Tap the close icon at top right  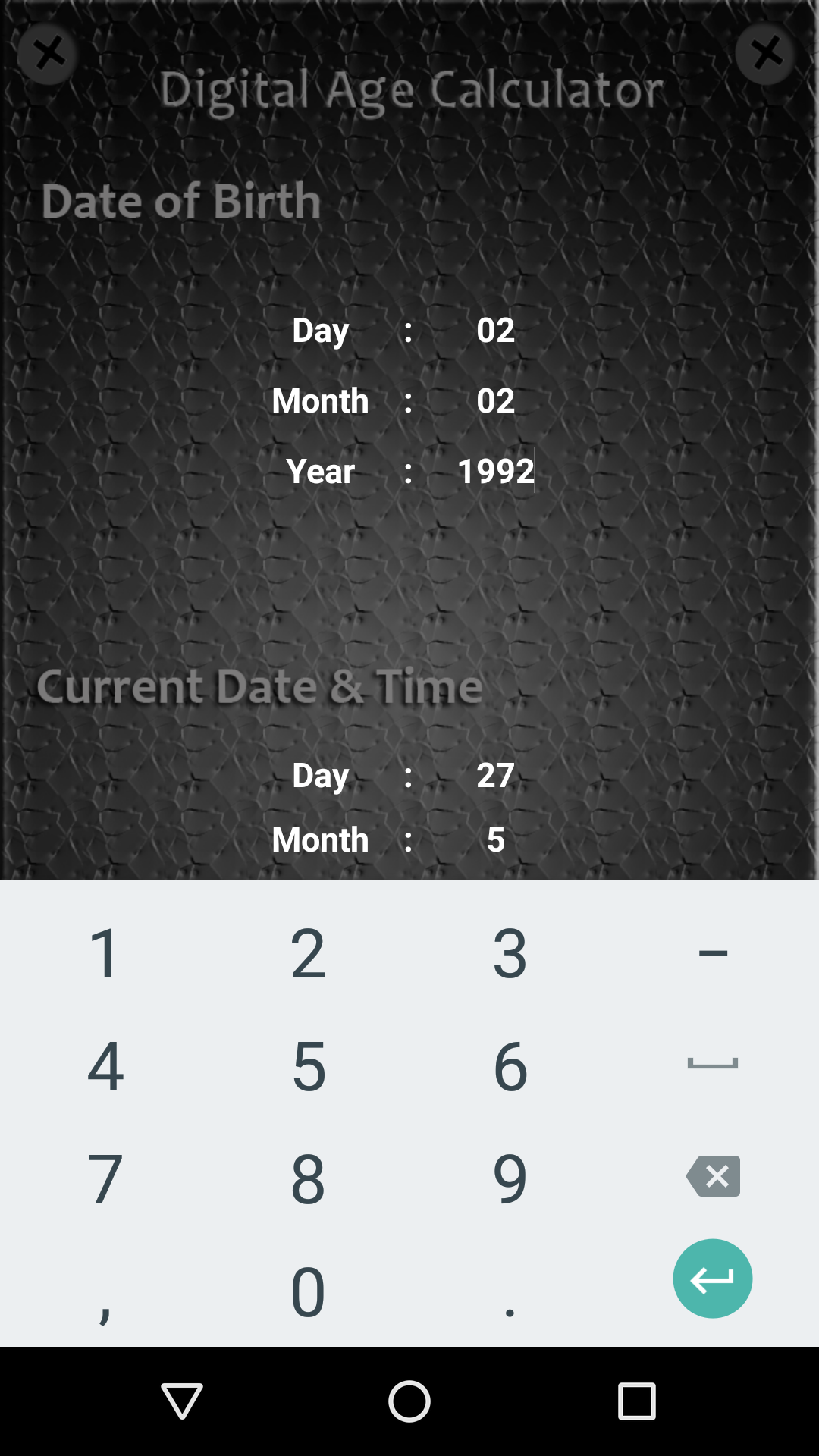tap(766, 53)
